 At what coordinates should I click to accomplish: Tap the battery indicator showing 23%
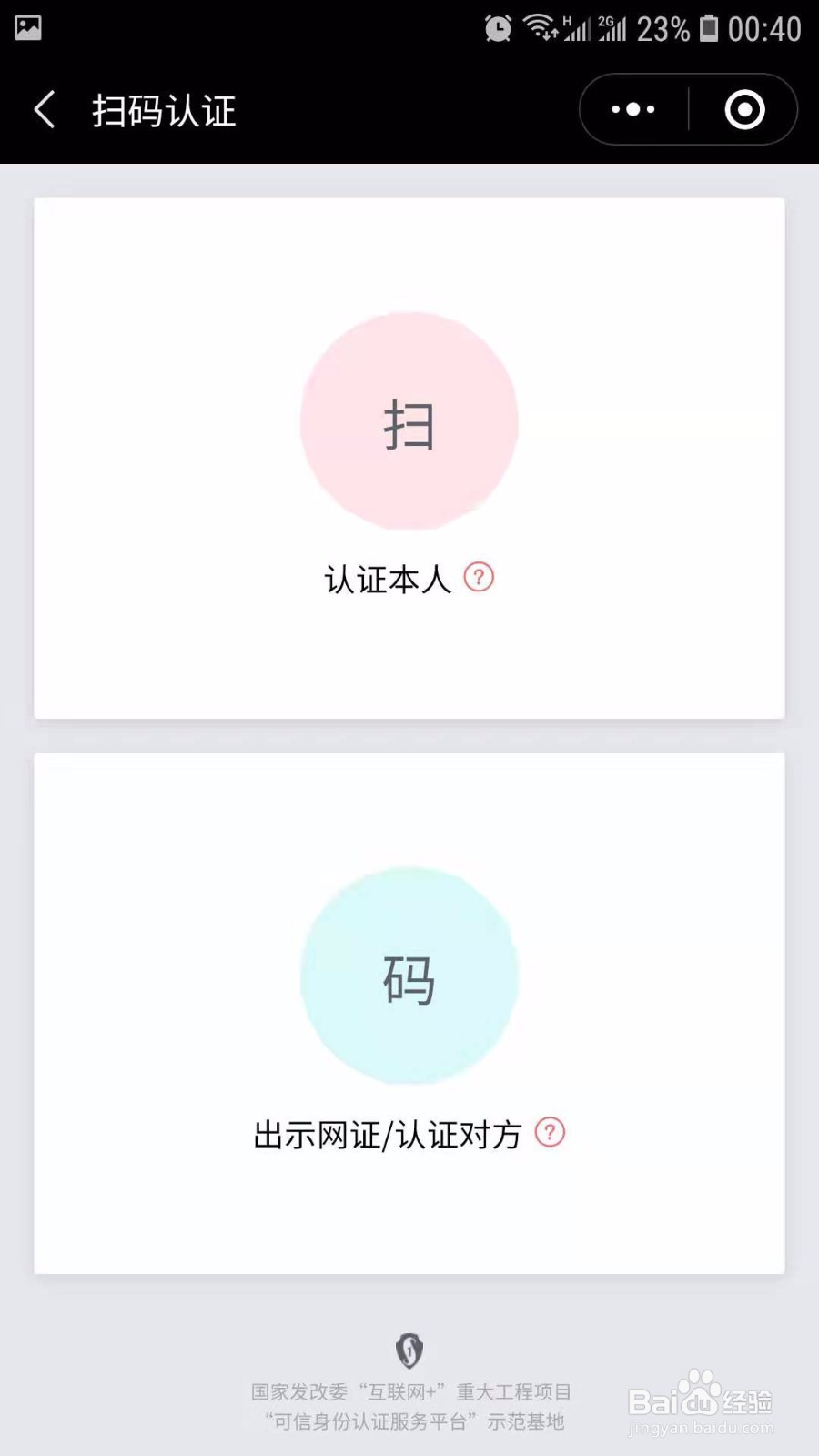click(708, 27)
